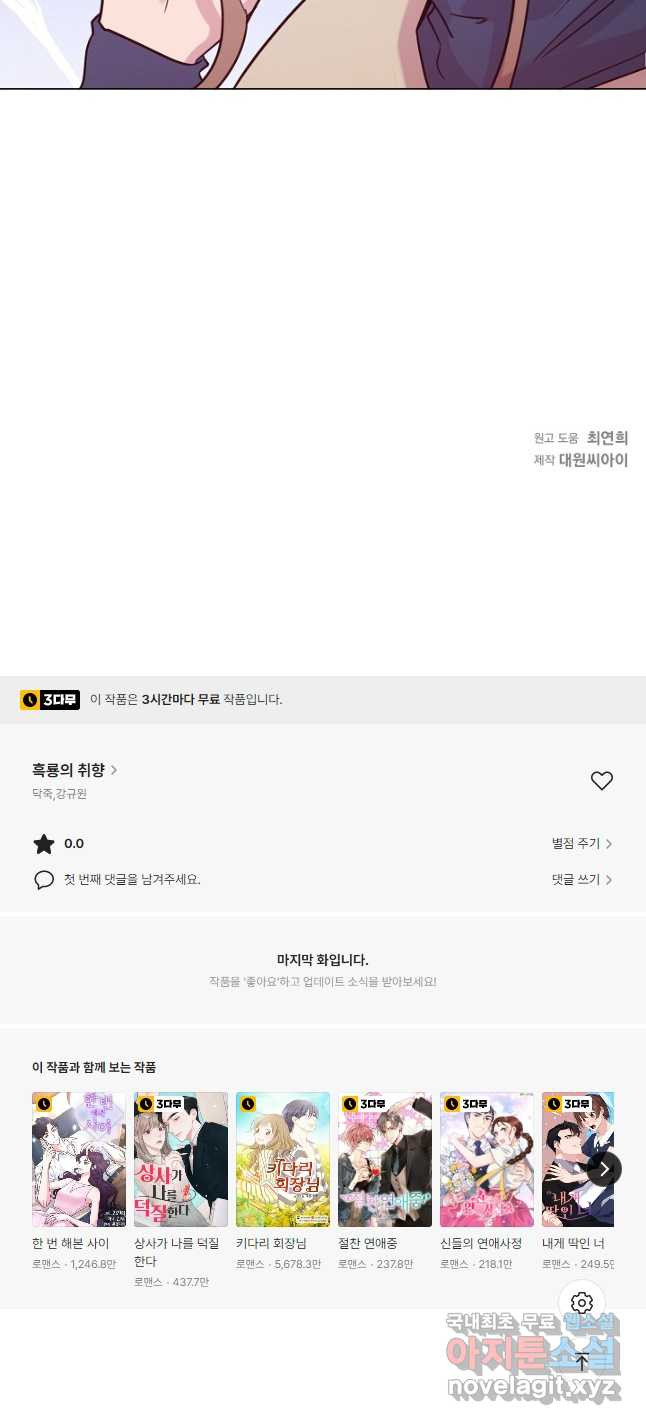Tap 별점 주기 to rate
The height and width of the screenshot is (1425, 646).
(x=581, y=844)
